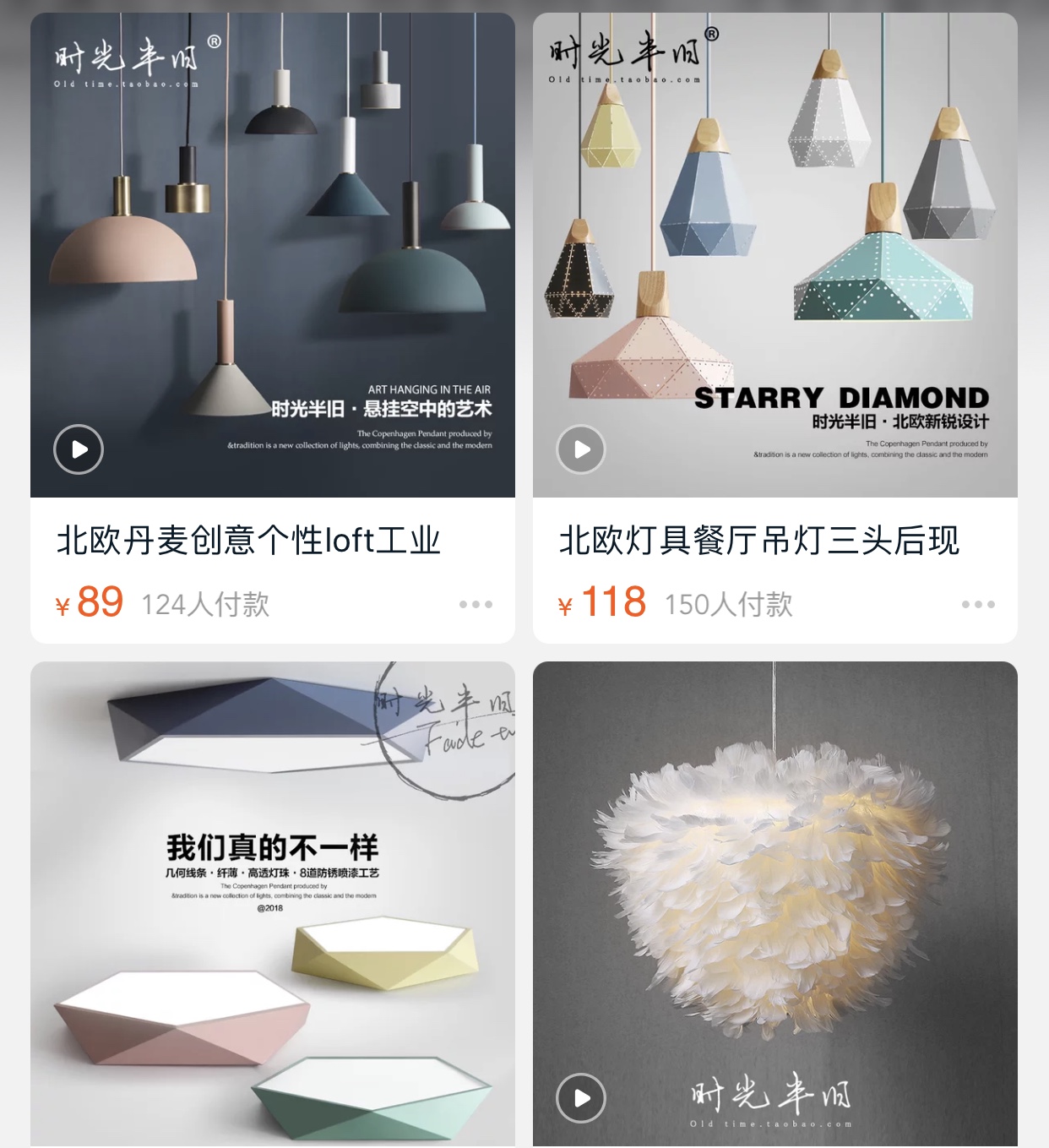This screenshot has width=1049, height=1148.
Task: Open the white feather pendant lamp product
Action: click(775, 887)
